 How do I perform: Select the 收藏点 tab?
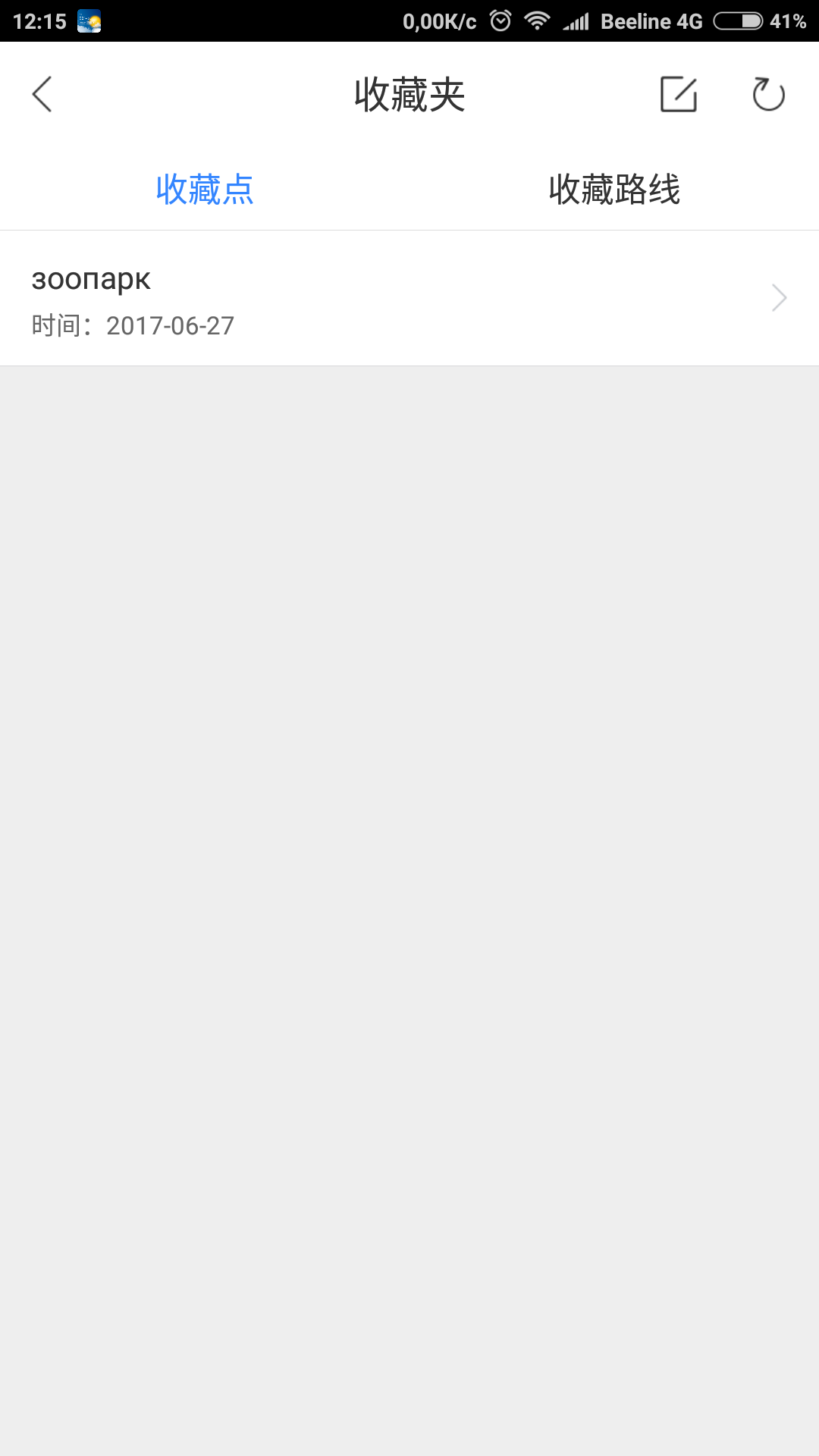(x=205, y=189)
